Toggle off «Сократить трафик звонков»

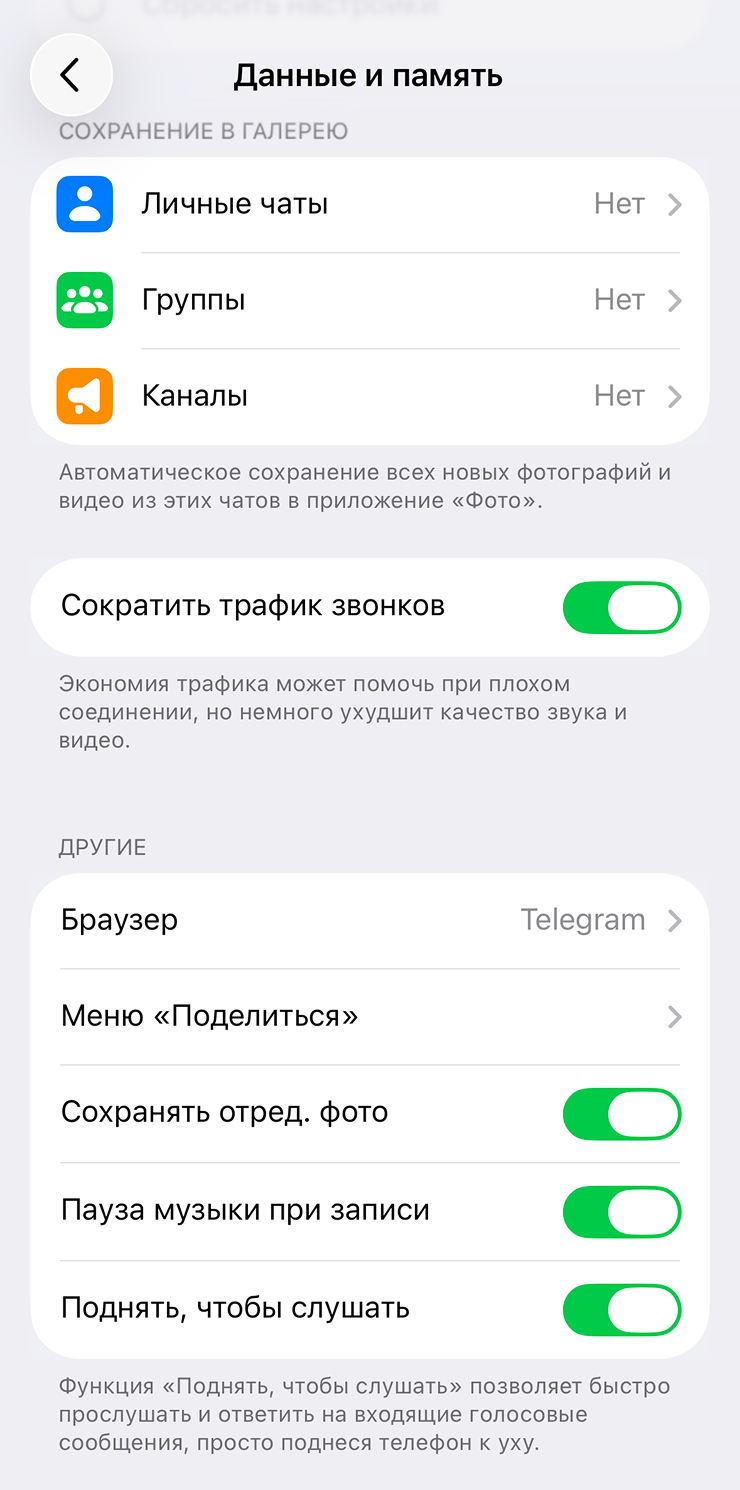[x=622, y=607]
